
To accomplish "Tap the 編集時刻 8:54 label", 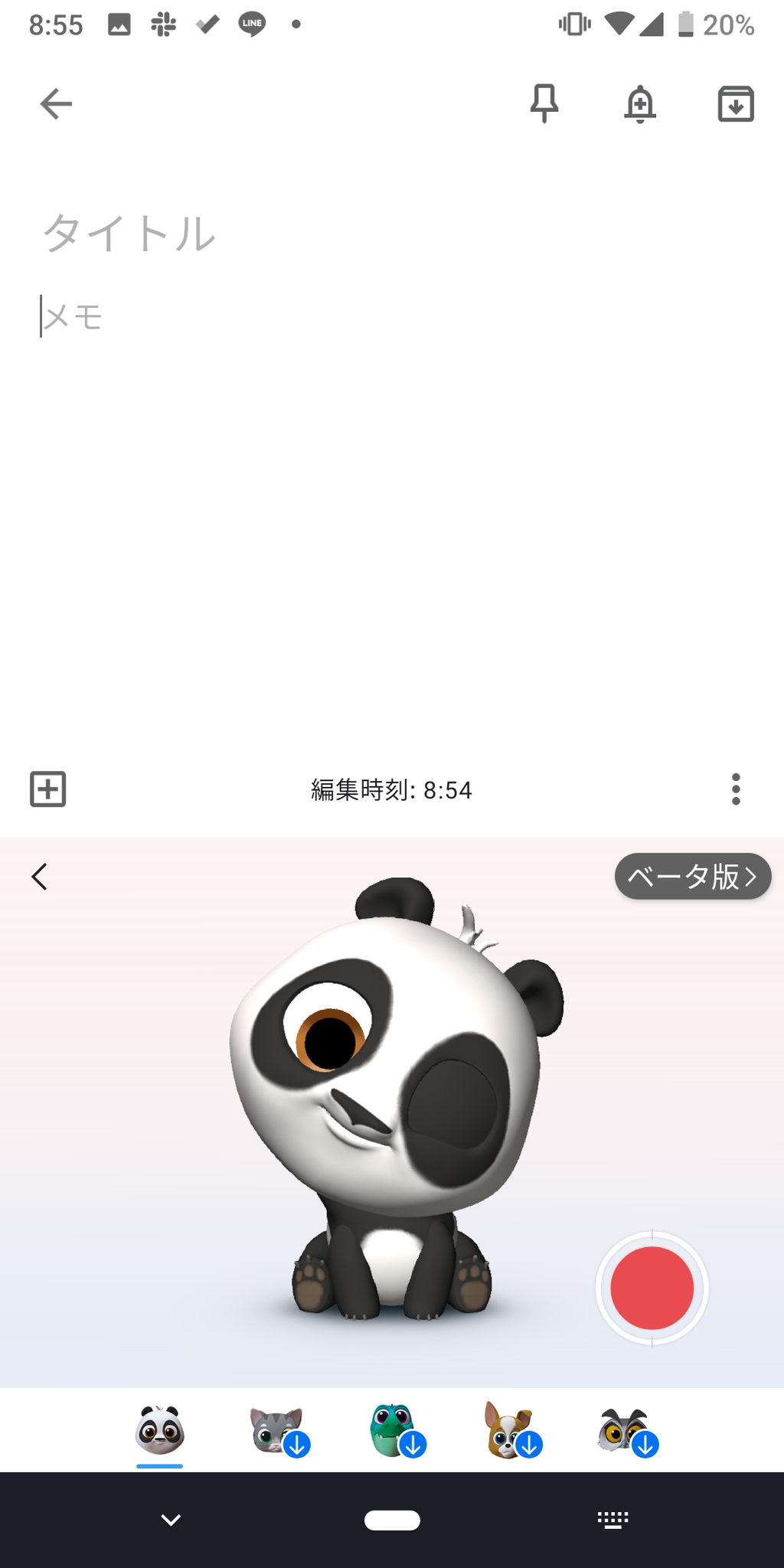I will pos(390,791).
